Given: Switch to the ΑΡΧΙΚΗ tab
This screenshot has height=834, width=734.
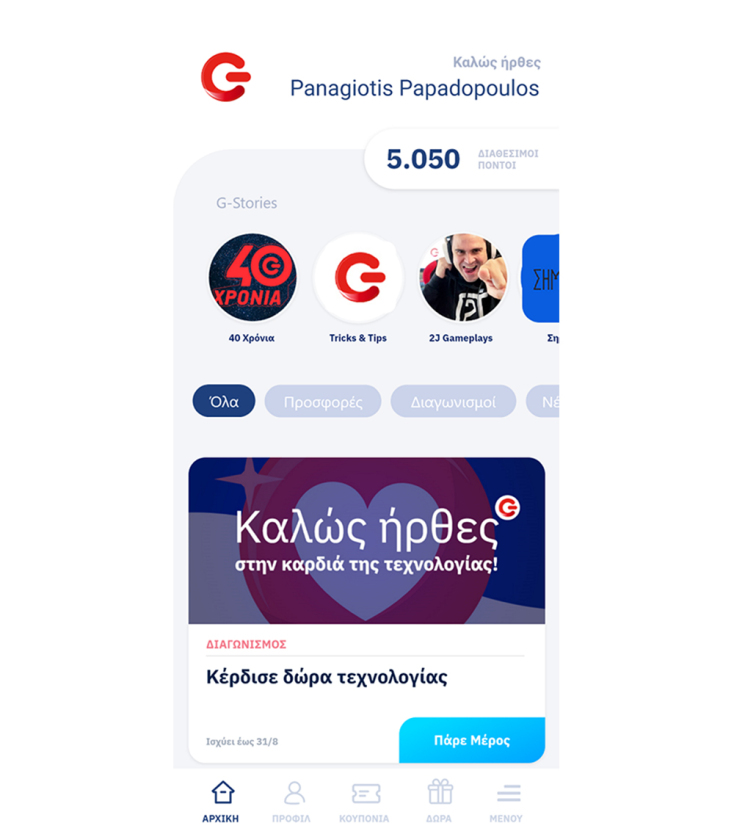Looking at the screenshot, I should pos(222,801).
